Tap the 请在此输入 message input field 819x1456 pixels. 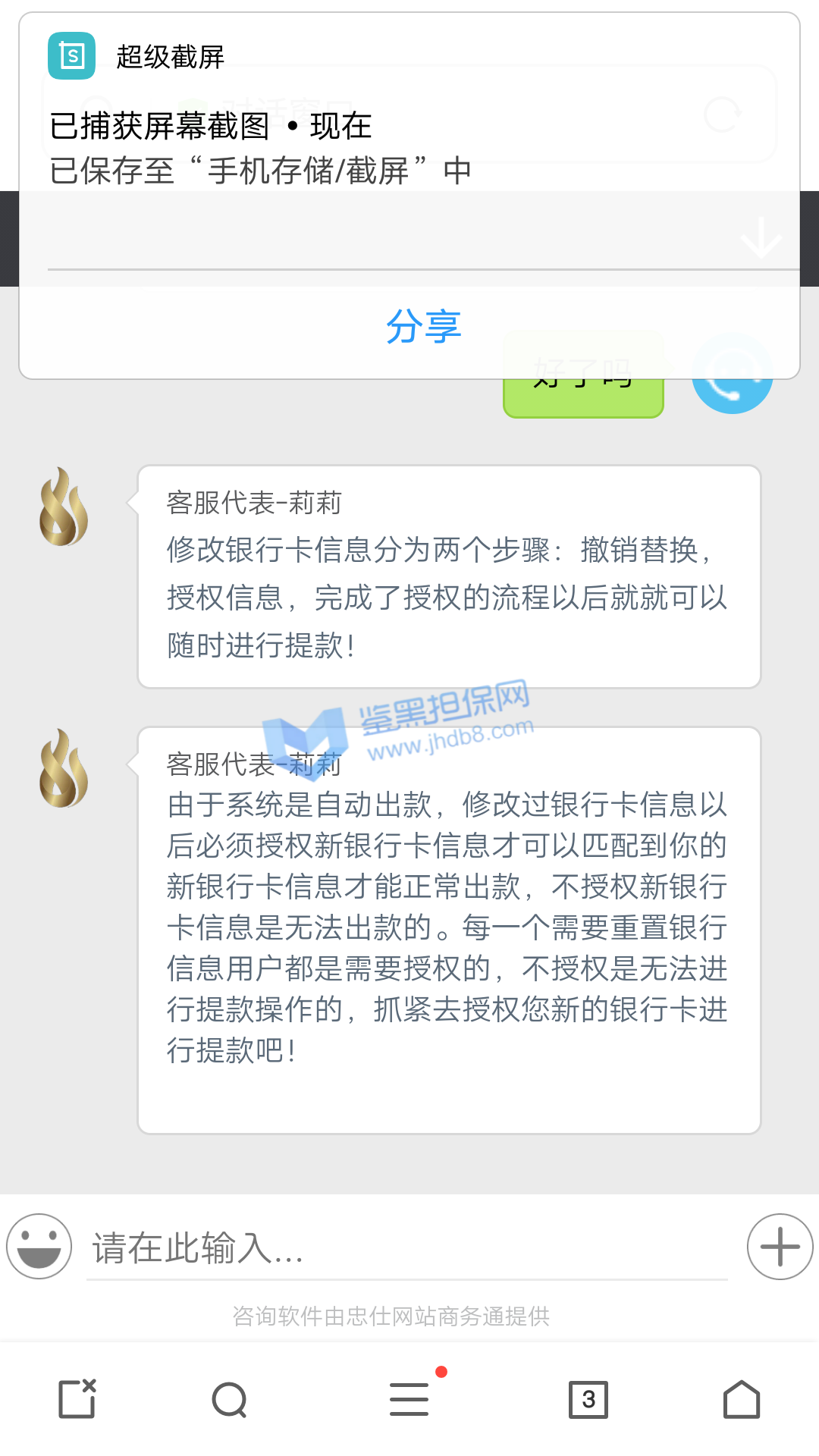pyautogui.click(x=406, y=1247)
